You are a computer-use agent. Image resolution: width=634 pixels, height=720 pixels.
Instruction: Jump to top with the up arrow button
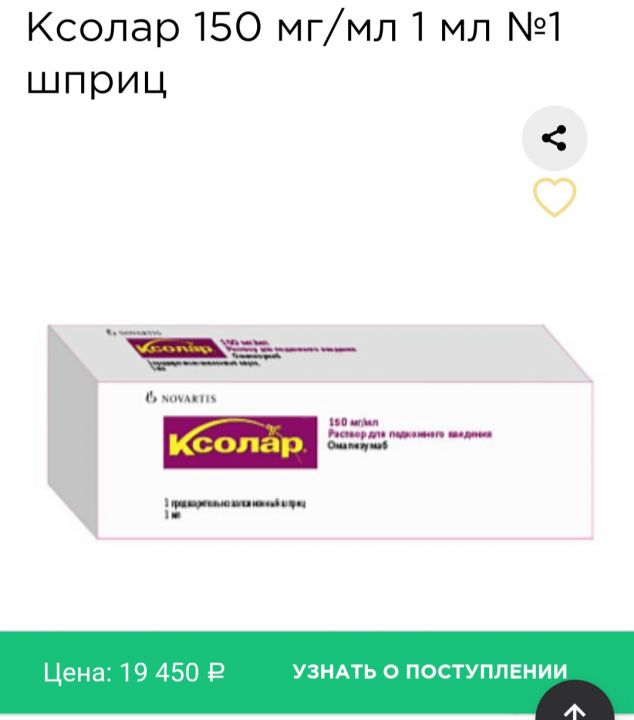pos(575,702)
